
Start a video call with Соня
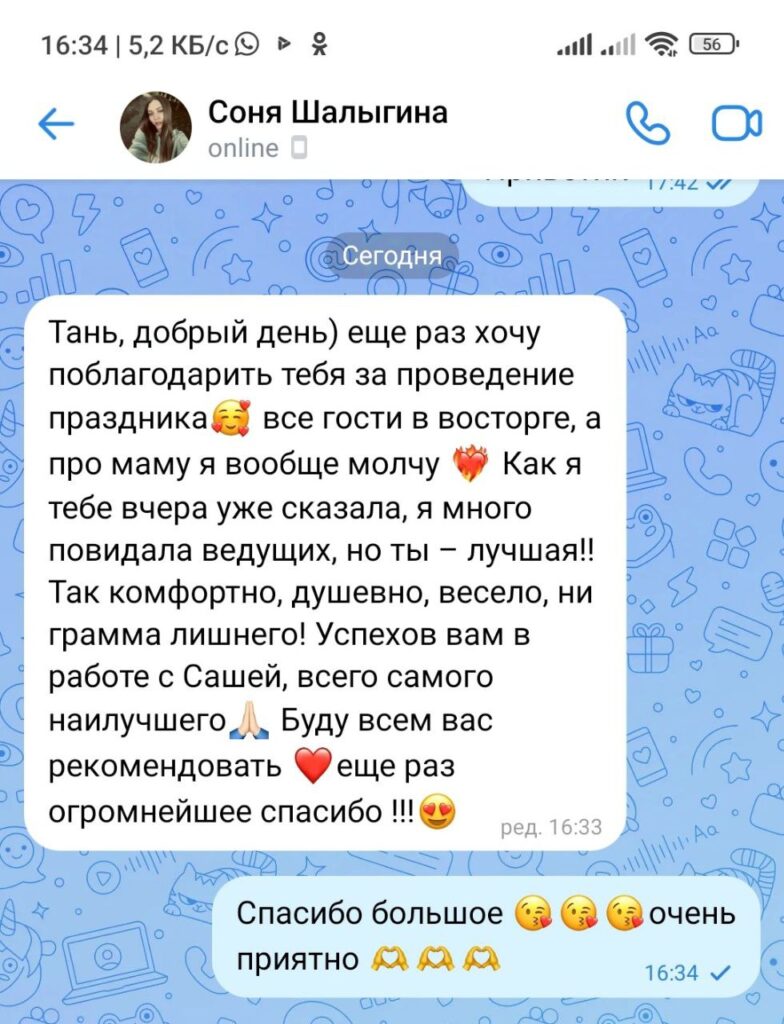tap(735, 124)
